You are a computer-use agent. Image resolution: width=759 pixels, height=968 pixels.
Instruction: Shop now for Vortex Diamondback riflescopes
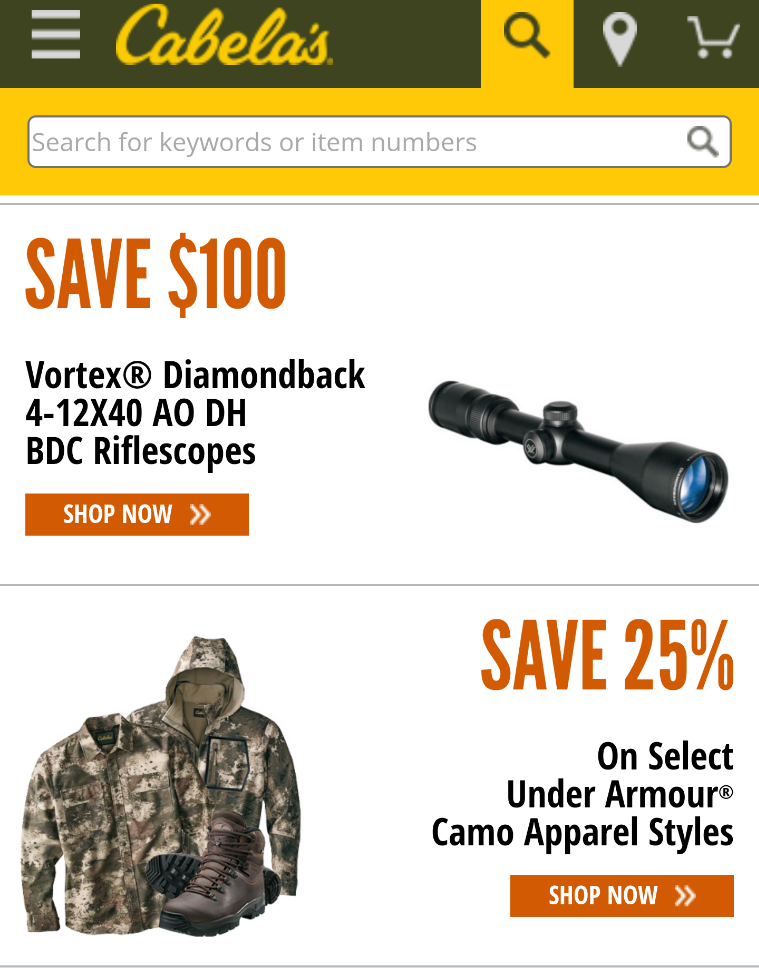coord(137,514)
